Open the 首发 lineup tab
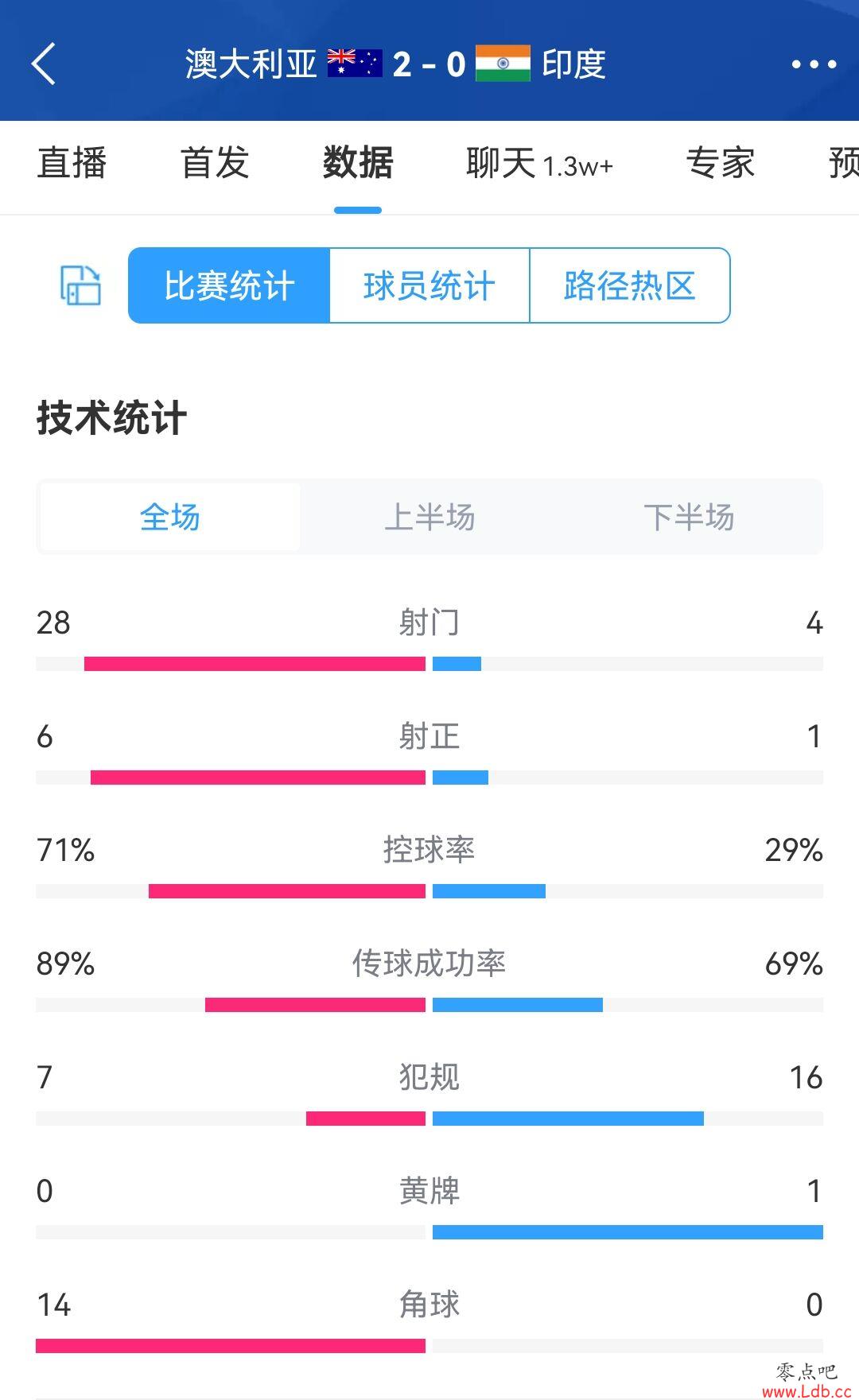 pos(215,163)
